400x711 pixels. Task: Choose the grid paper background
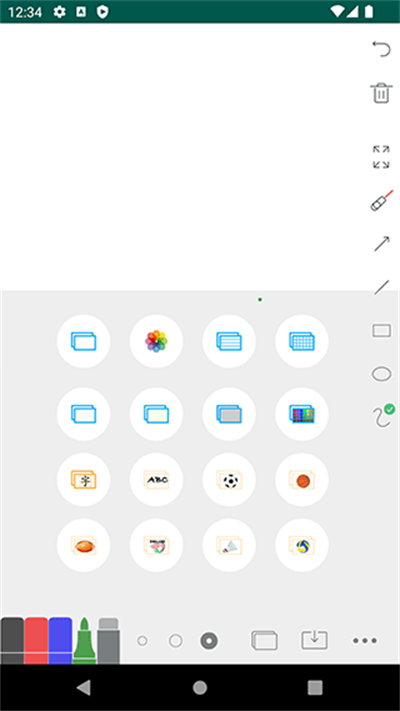point(302,341)
